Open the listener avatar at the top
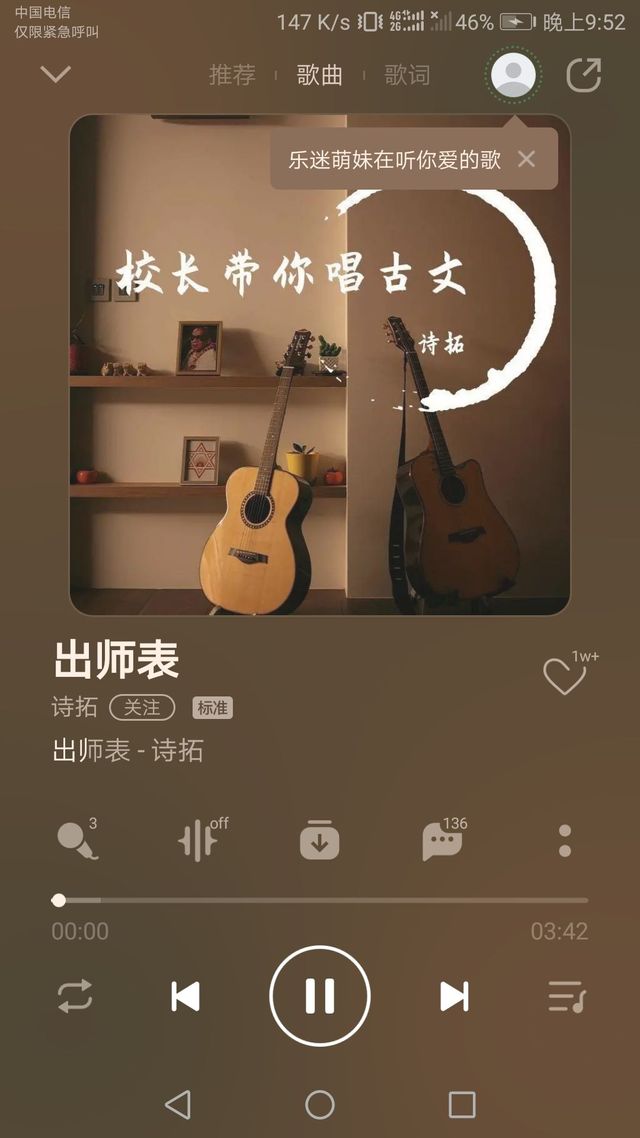This screenshot has height=1138, width=640. [513, 75]
